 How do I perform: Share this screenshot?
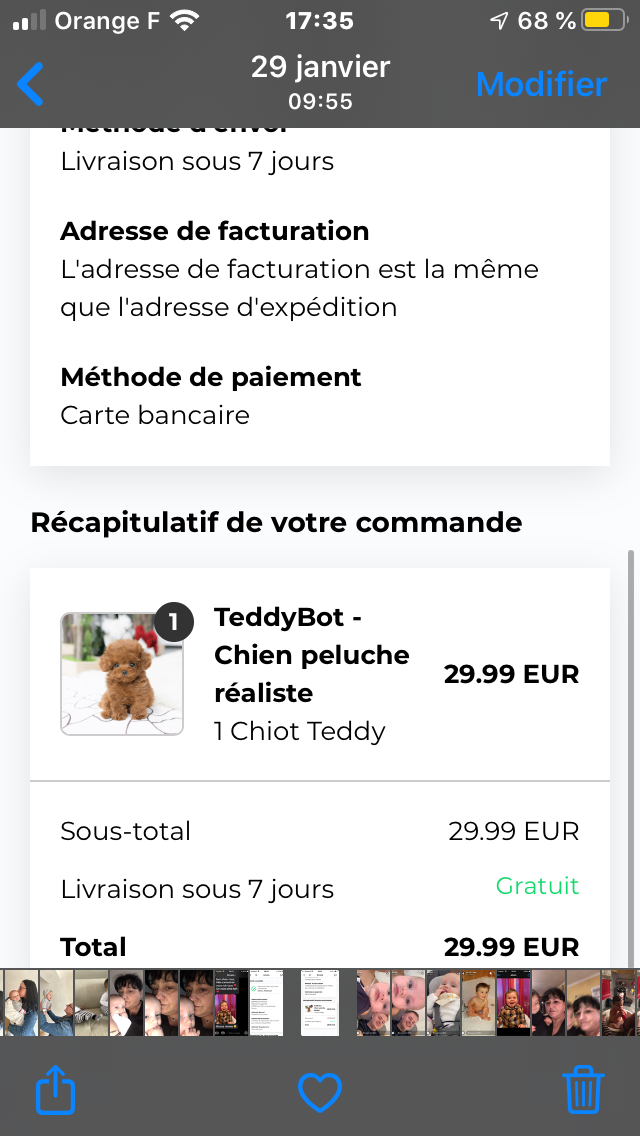56,1088
